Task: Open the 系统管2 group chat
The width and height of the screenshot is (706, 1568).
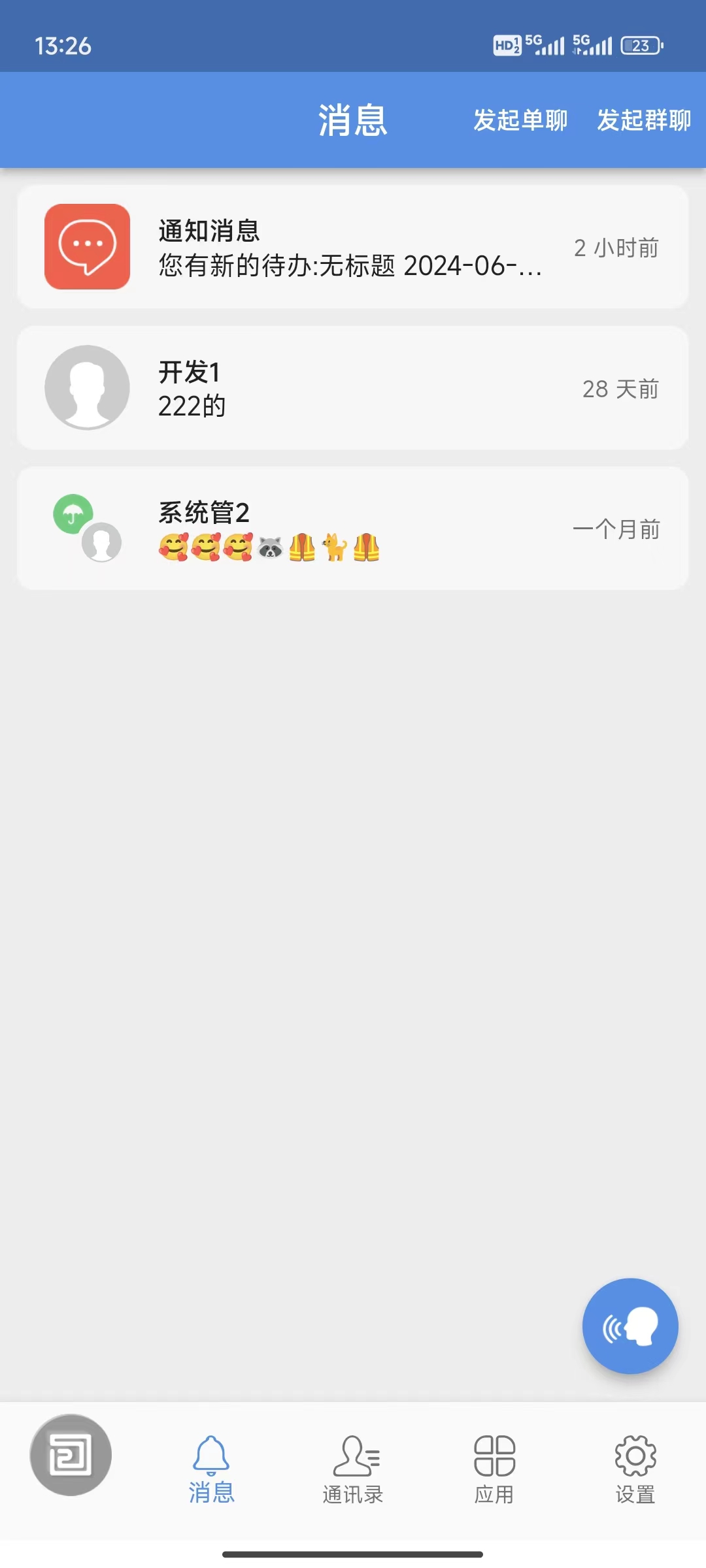Action: pyautogui.click(x=353, y=529)
